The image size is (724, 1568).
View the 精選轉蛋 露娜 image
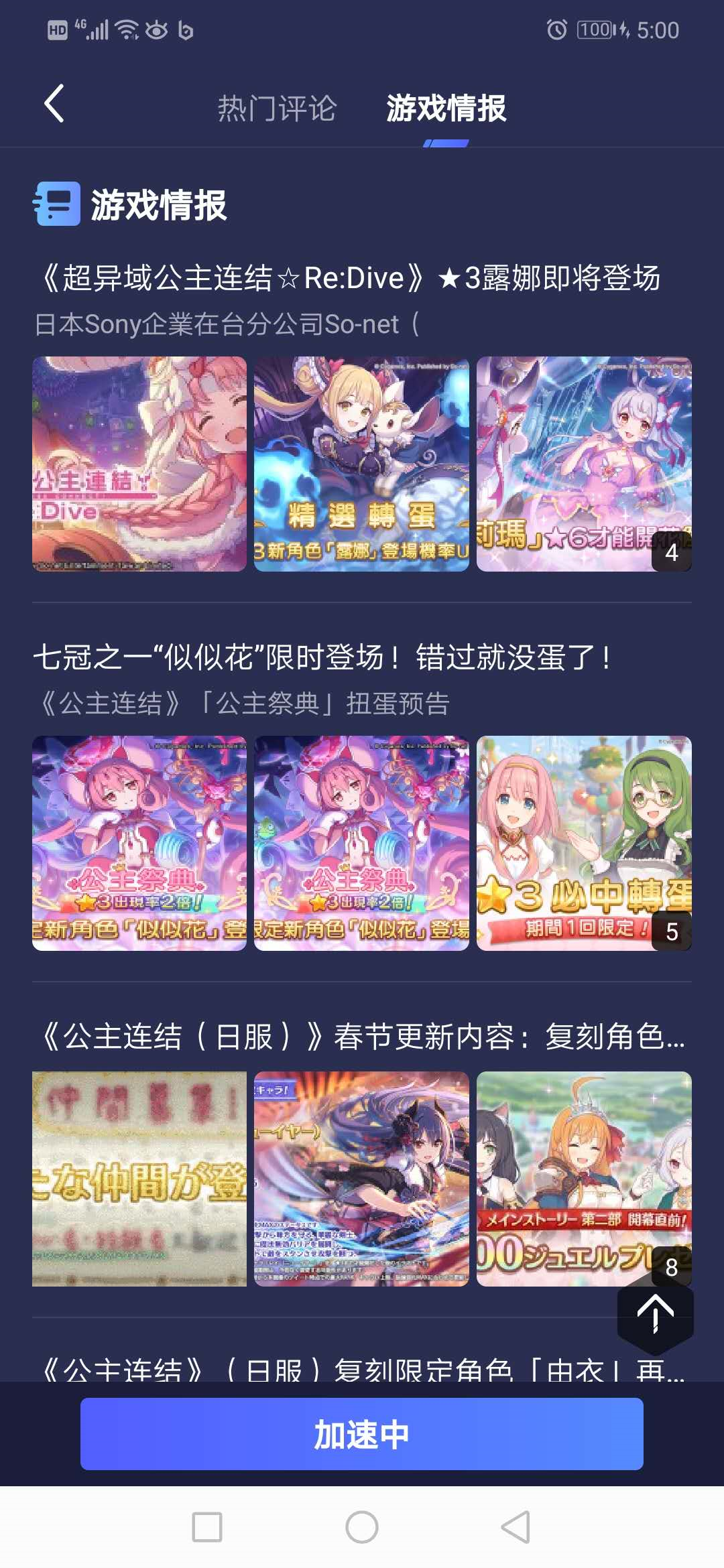[x=361, y=464]
